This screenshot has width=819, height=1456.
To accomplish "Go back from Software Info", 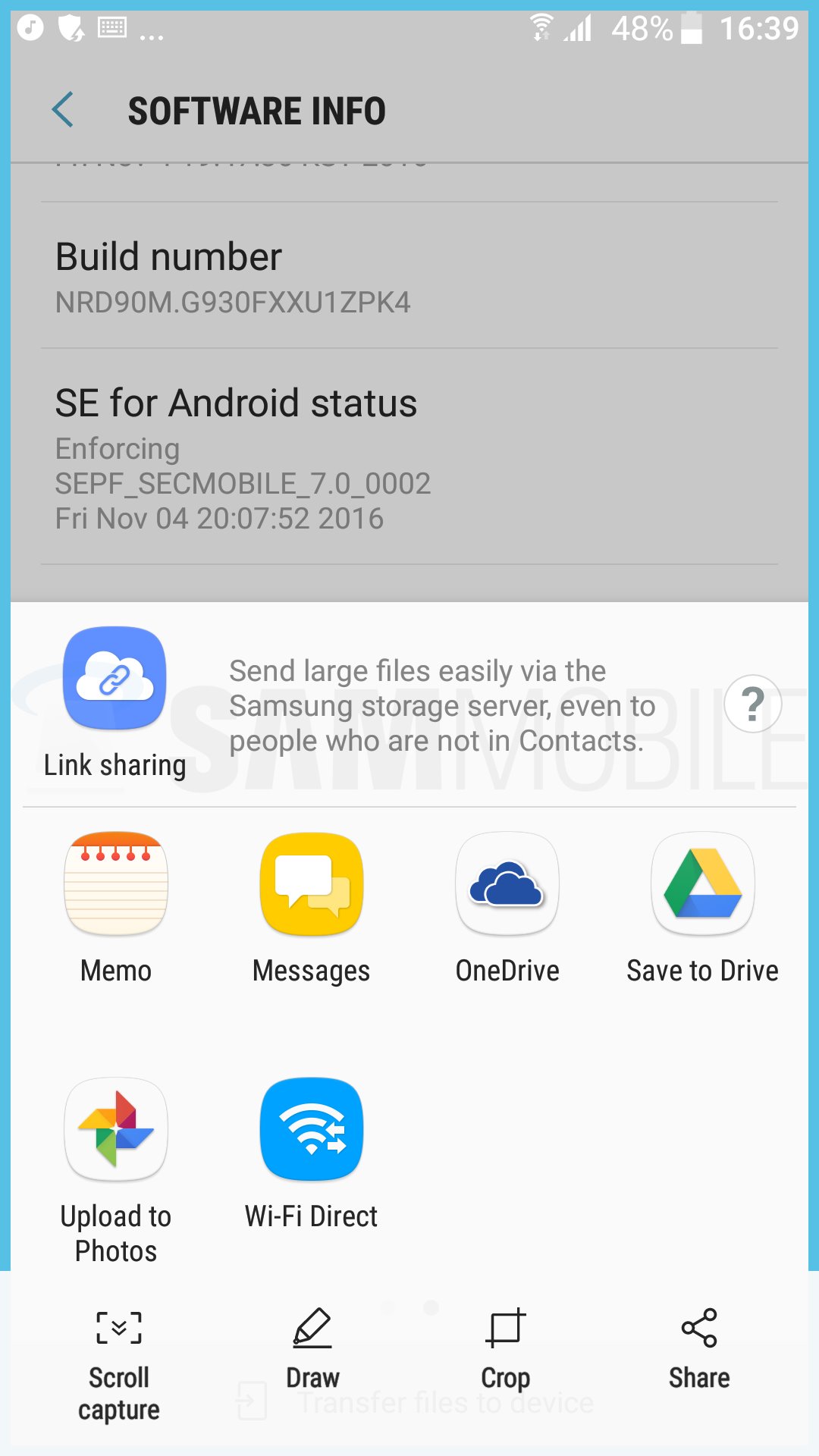I will 64,110.
